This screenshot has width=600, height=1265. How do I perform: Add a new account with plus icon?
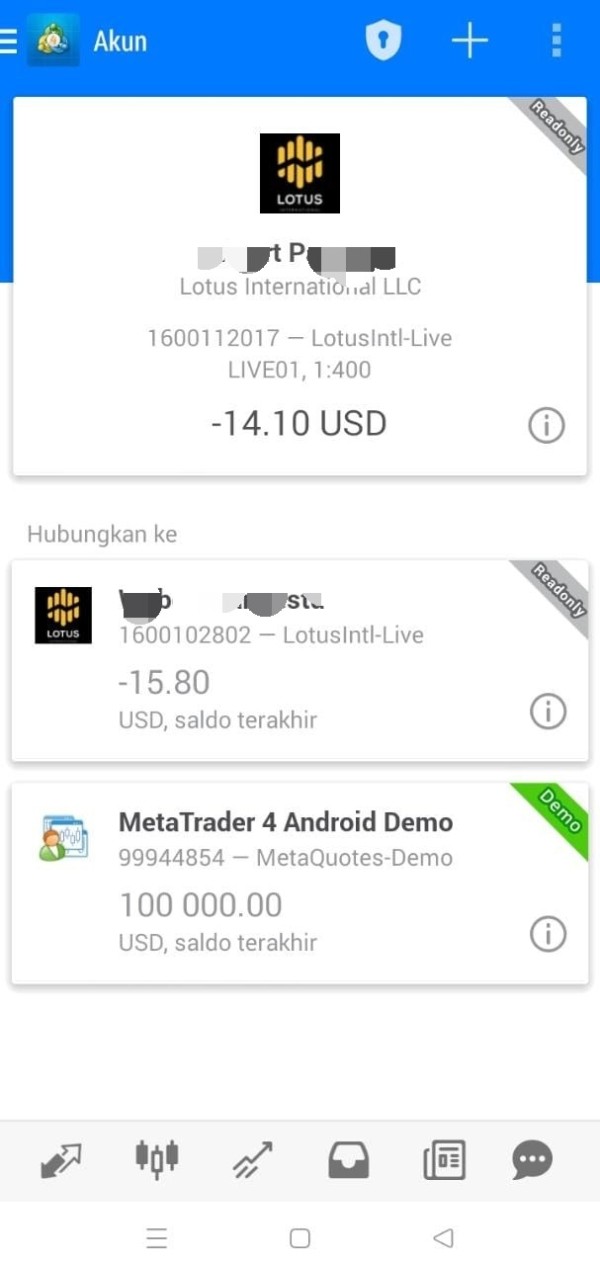coord(469,41)
